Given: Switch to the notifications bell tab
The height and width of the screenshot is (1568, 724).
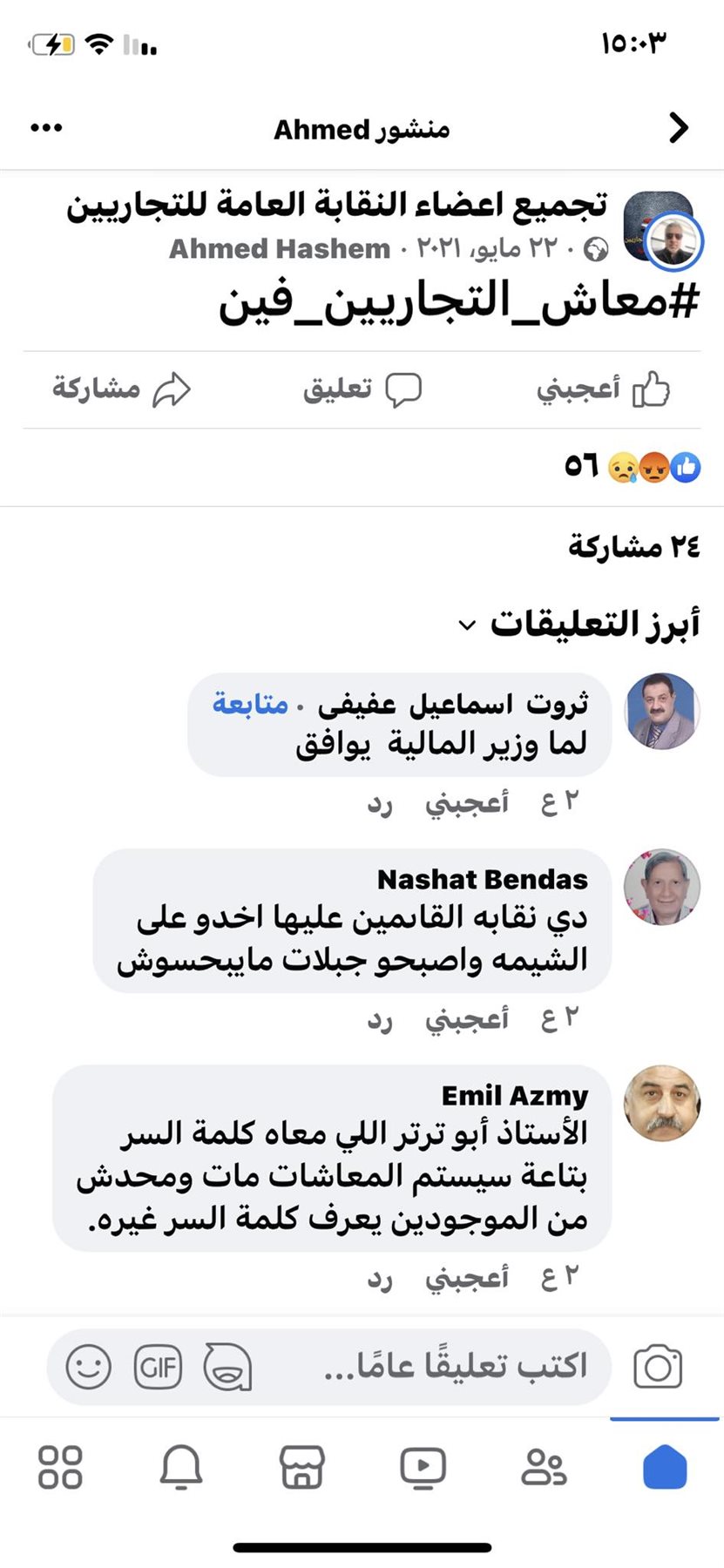Looking at the screenshot, I should 181,1467.
